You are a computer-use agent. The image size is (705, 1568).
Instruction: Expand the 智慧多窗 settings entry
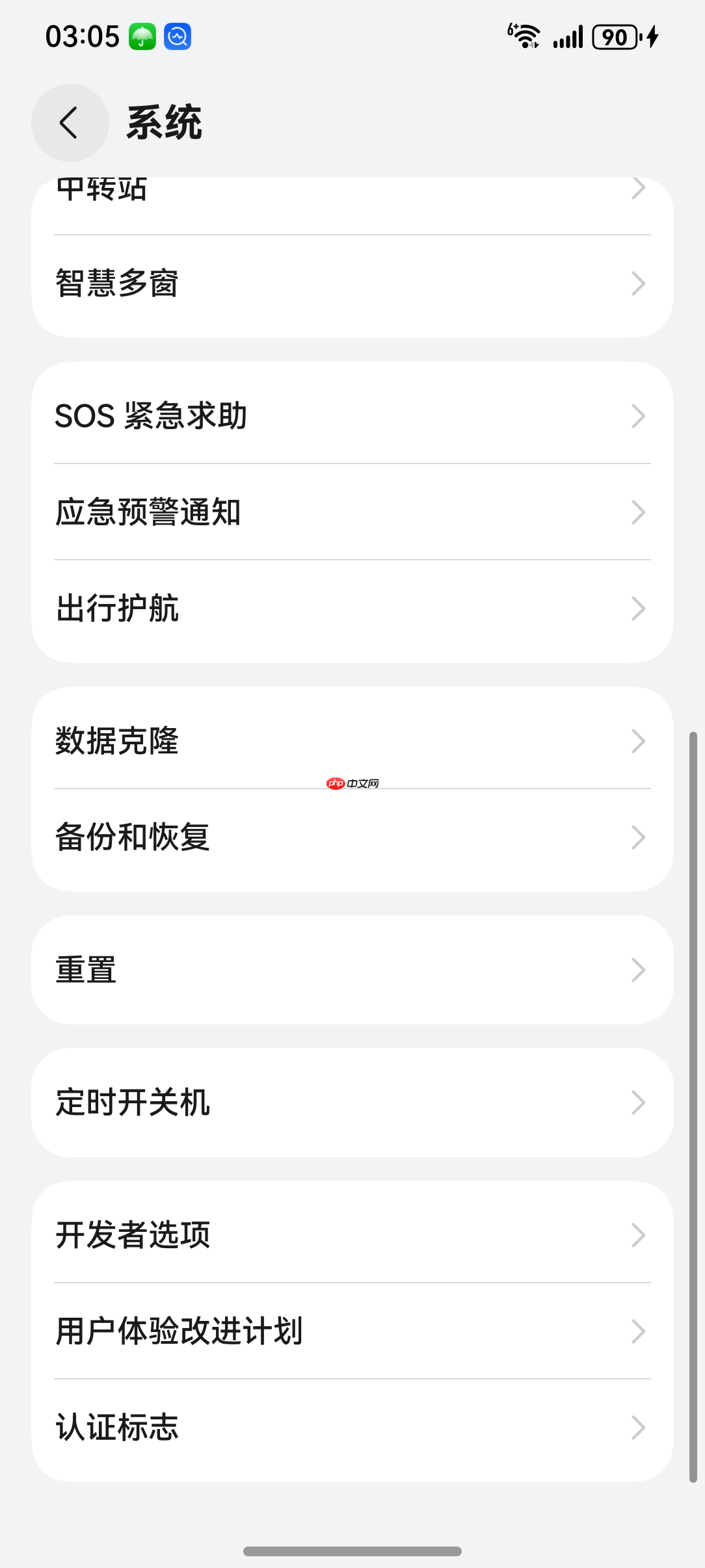[352, 283]
